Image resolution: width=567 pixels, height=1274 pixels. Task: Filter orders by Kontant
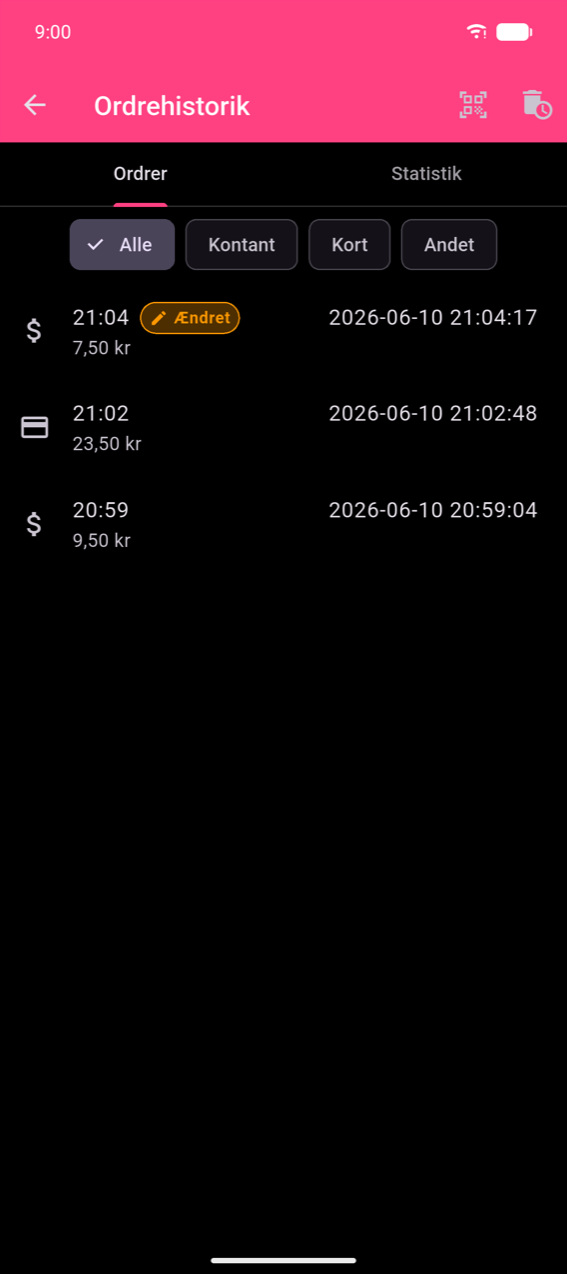pyautogui.click(x=241, y=245)
